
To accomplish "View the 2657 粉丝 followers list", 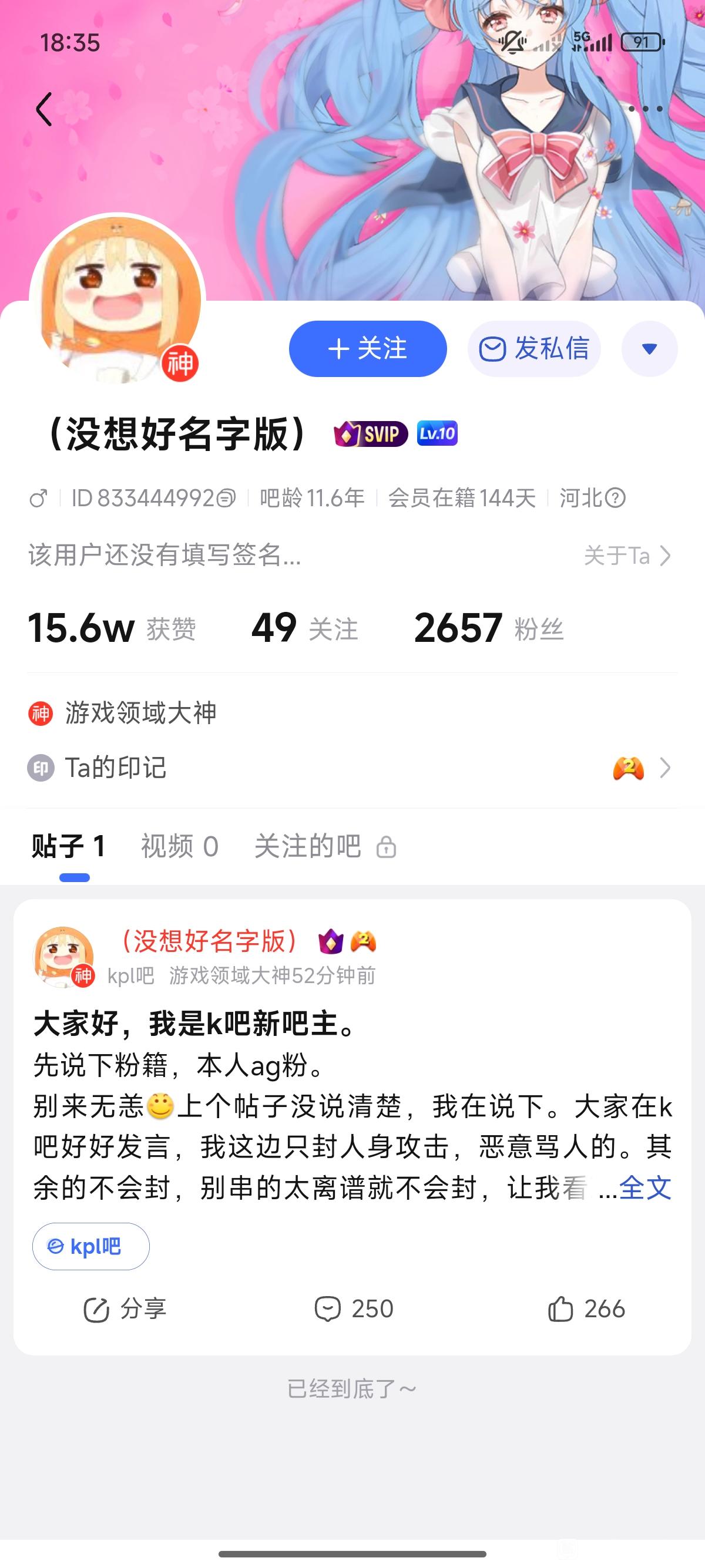I will tap(488, 628).
